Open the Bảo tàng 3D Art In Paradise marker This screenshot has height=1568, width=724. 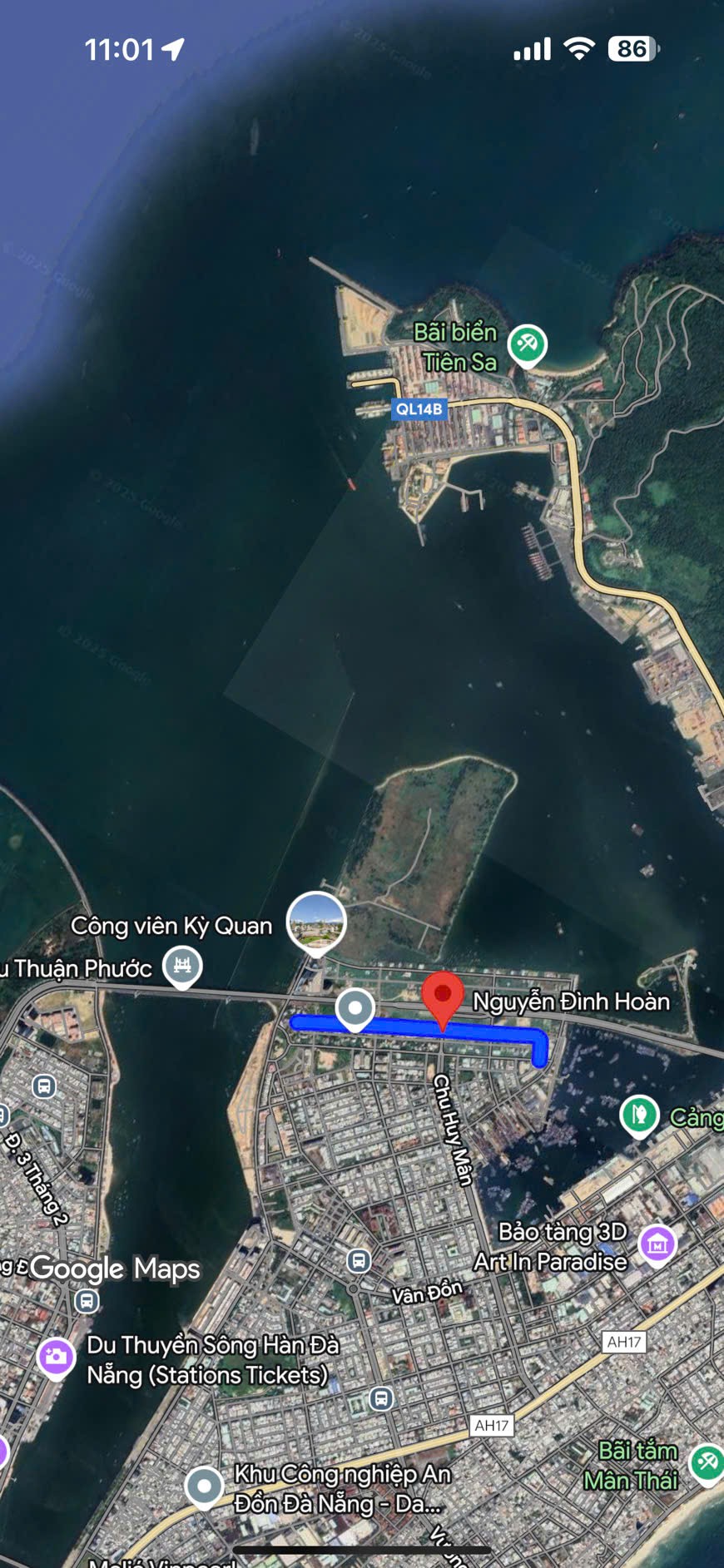pos(657,1244)
